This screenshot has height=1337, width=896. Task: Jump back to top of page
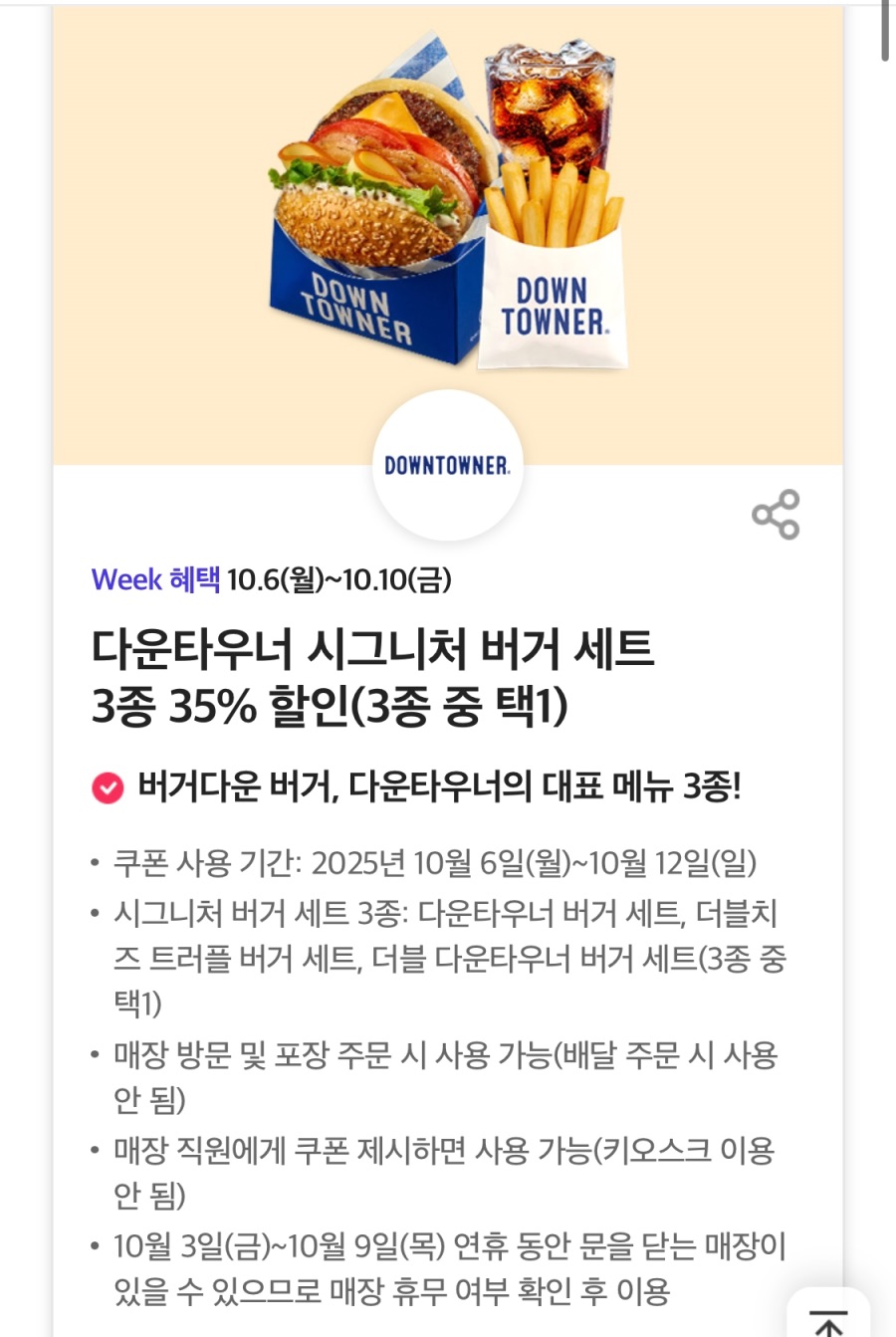[x=827, y=1319]
